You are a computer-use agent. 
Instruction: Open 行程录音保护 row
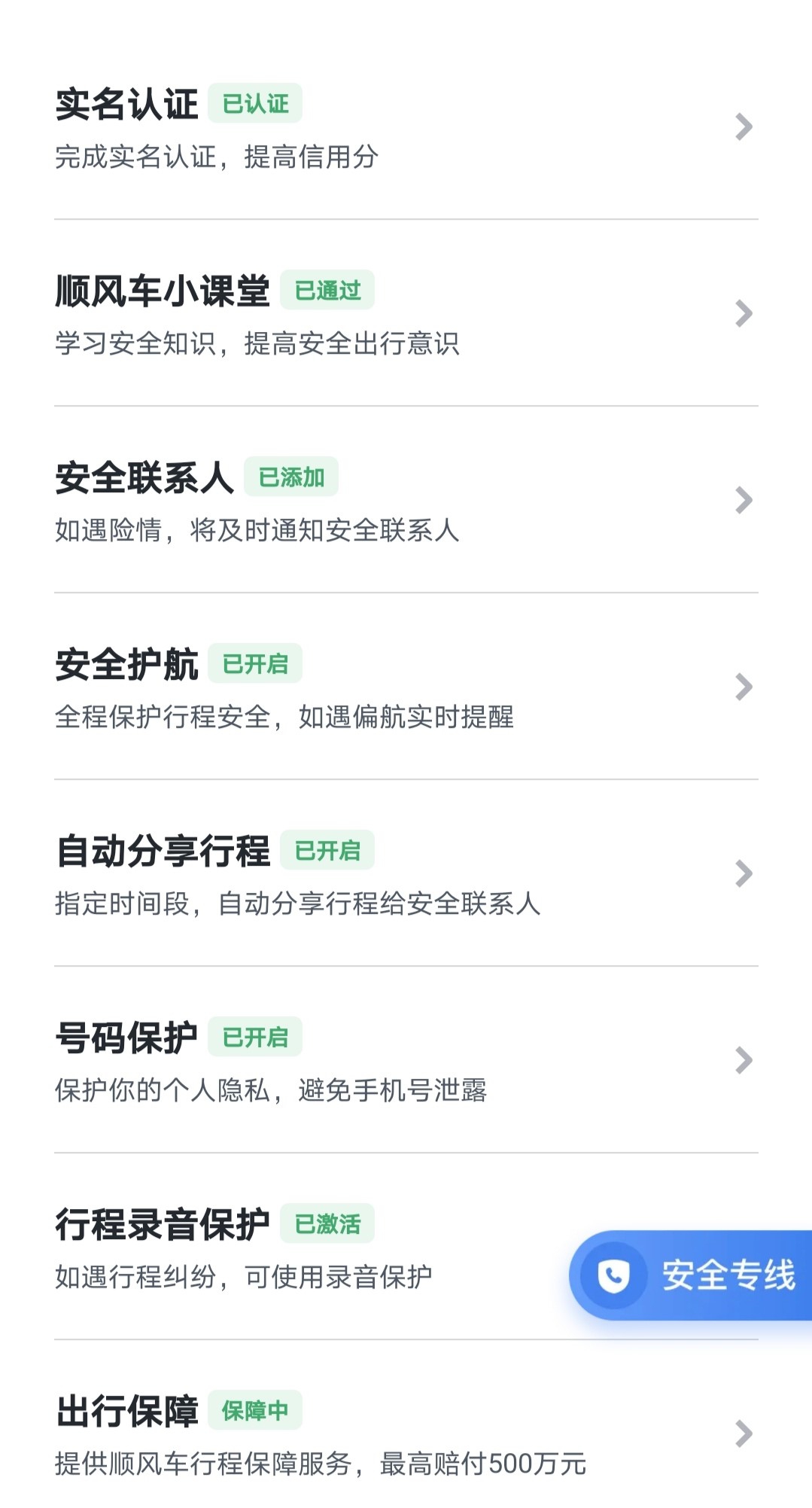(x=301, y=1247)
